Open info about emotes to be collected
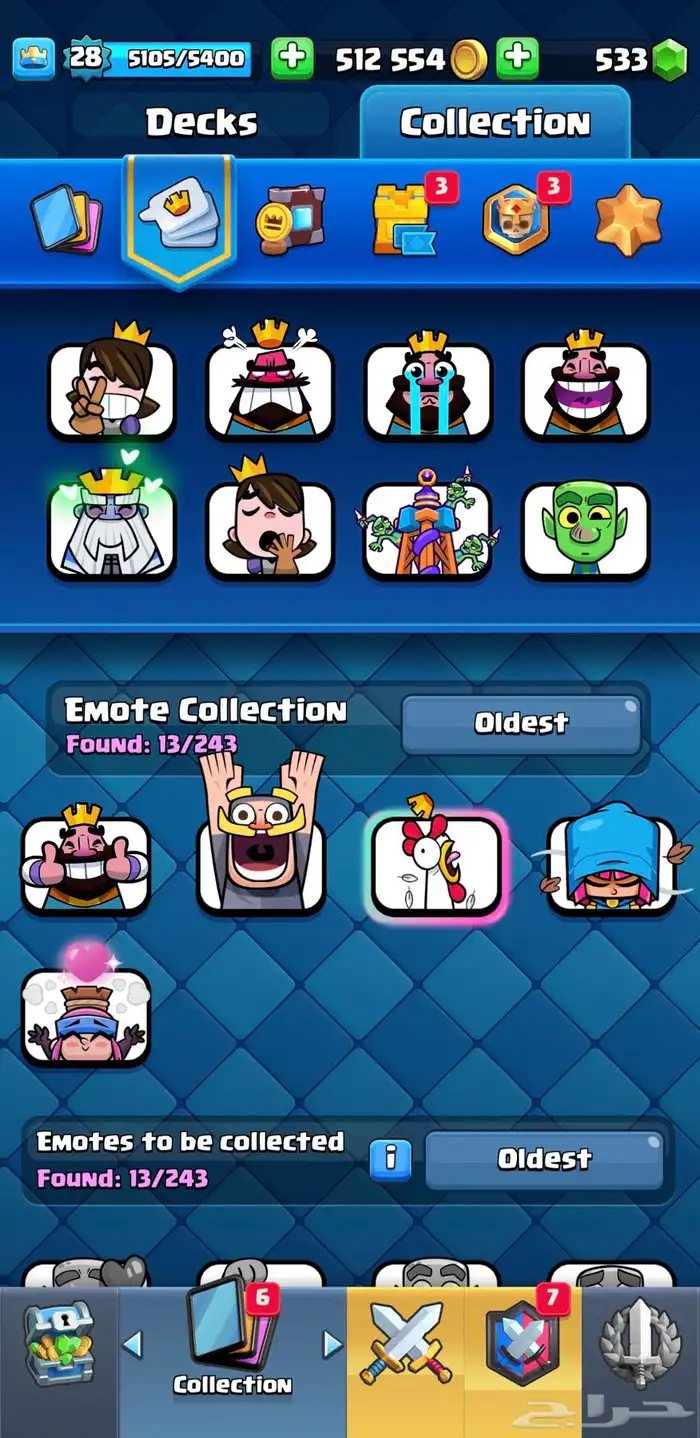 pos(391,1160)
